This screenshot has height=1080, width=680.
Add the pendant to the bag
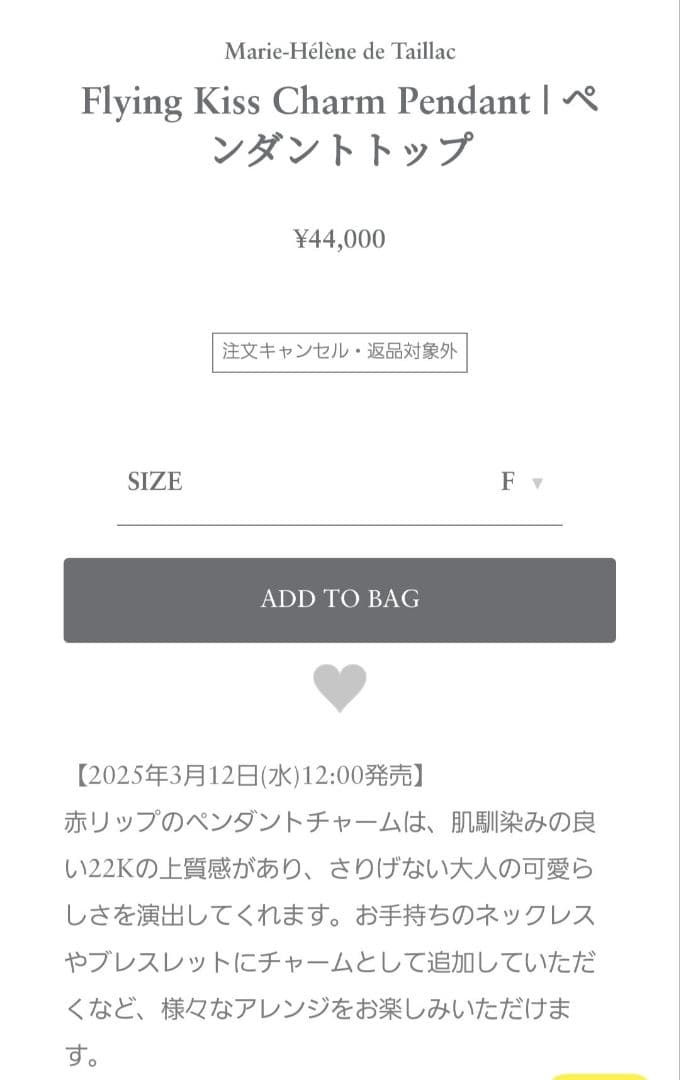click(x=339, y=599)
